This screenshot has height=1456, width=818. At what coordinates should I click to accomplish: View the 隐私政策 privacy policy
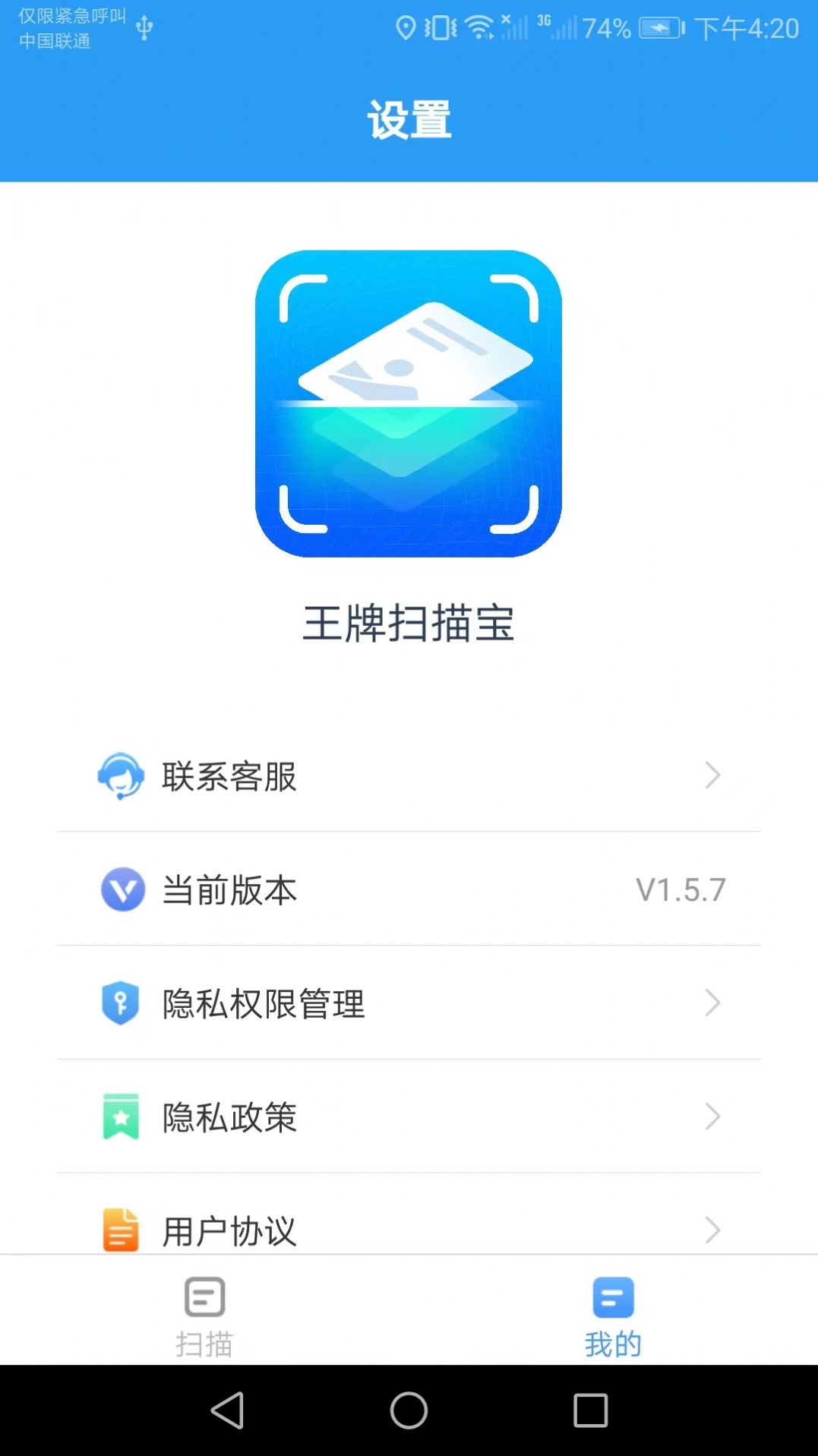[409, 1117]
